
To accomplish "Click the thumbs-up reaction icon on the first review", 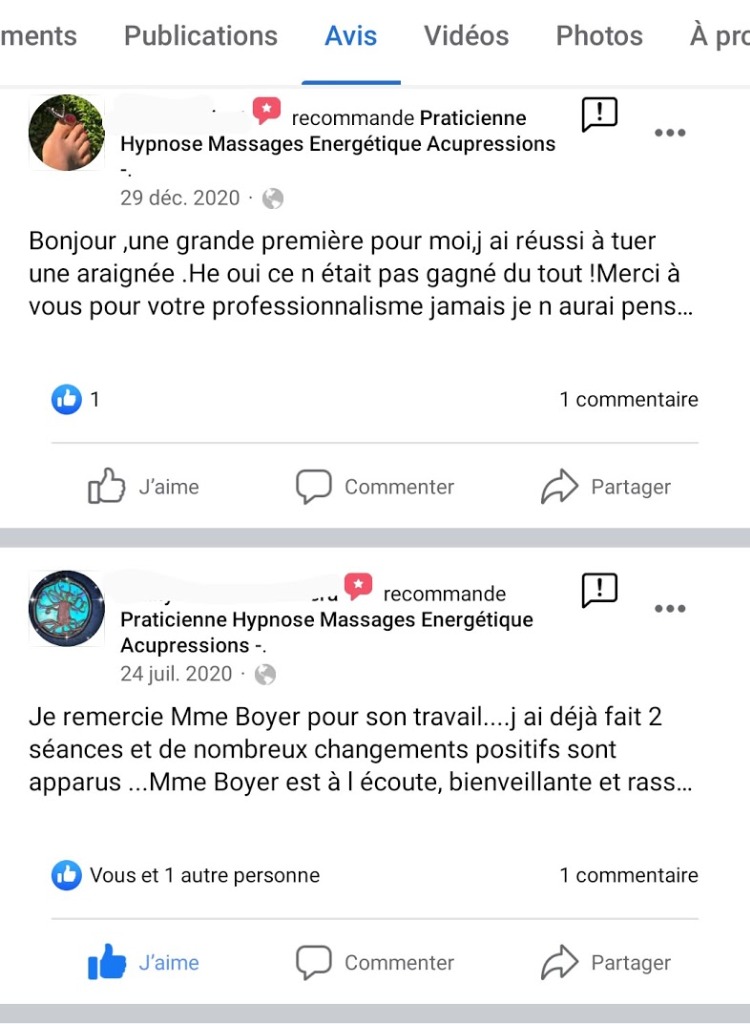I will (x=66, y=399).
